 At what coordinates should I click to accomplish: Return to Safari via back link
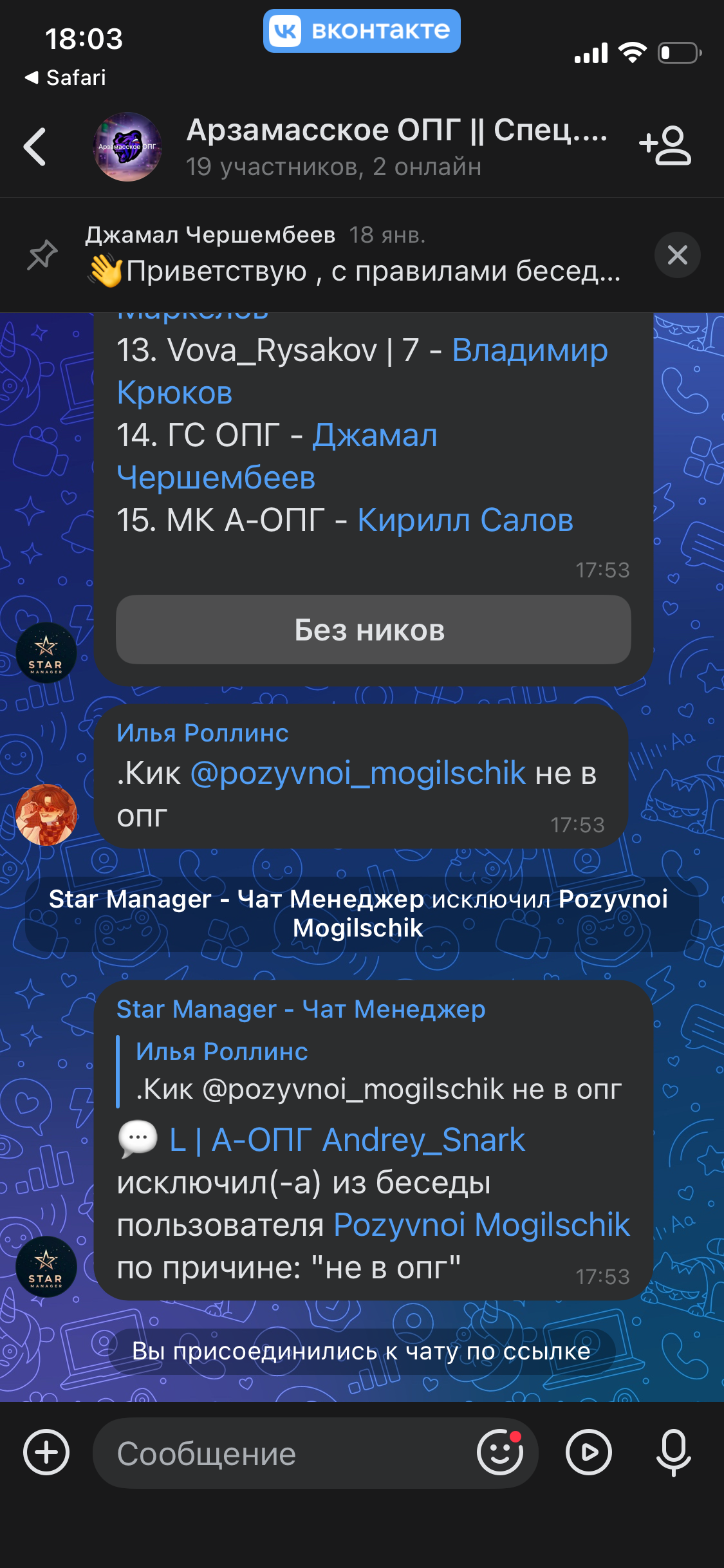(x=65, y=78)
